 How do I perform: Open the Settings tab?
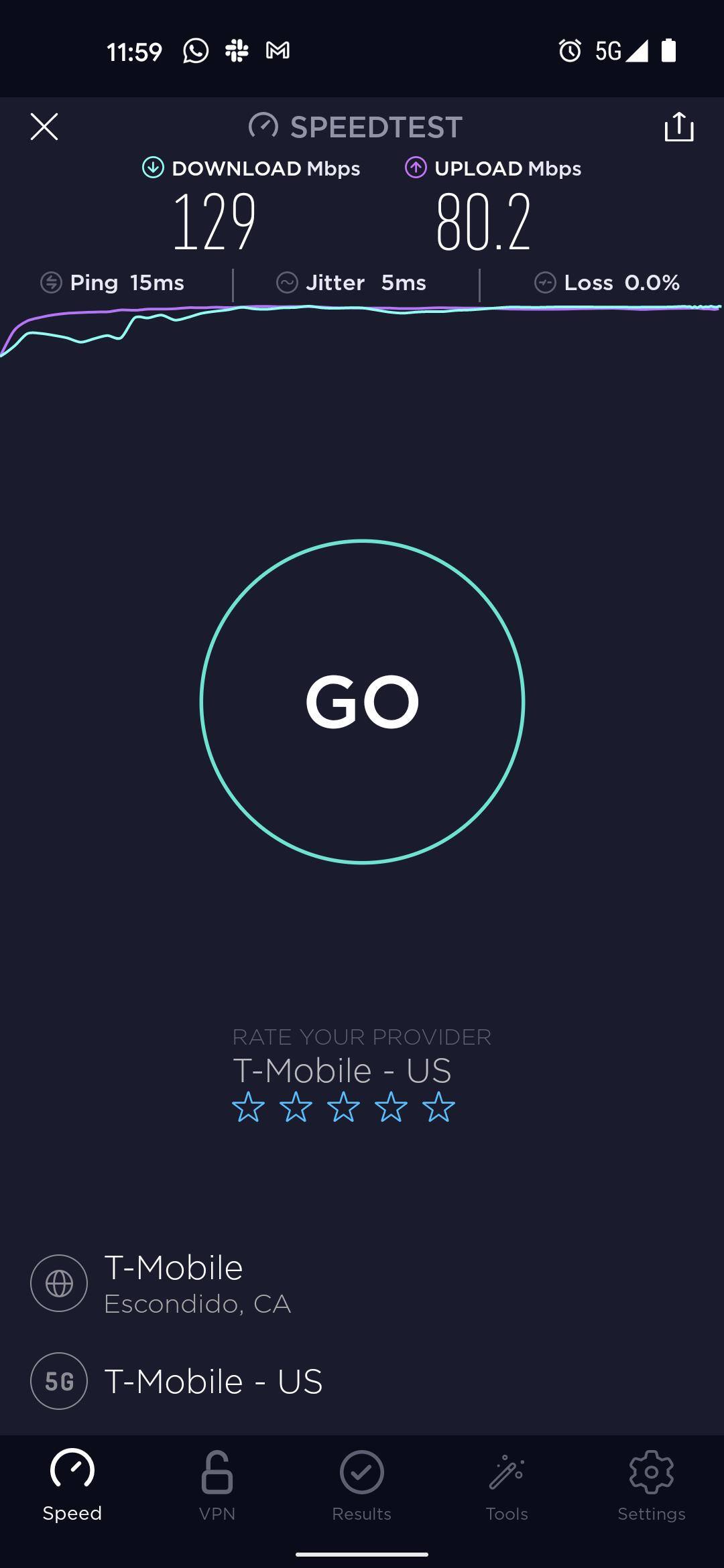coord(651,1484)
